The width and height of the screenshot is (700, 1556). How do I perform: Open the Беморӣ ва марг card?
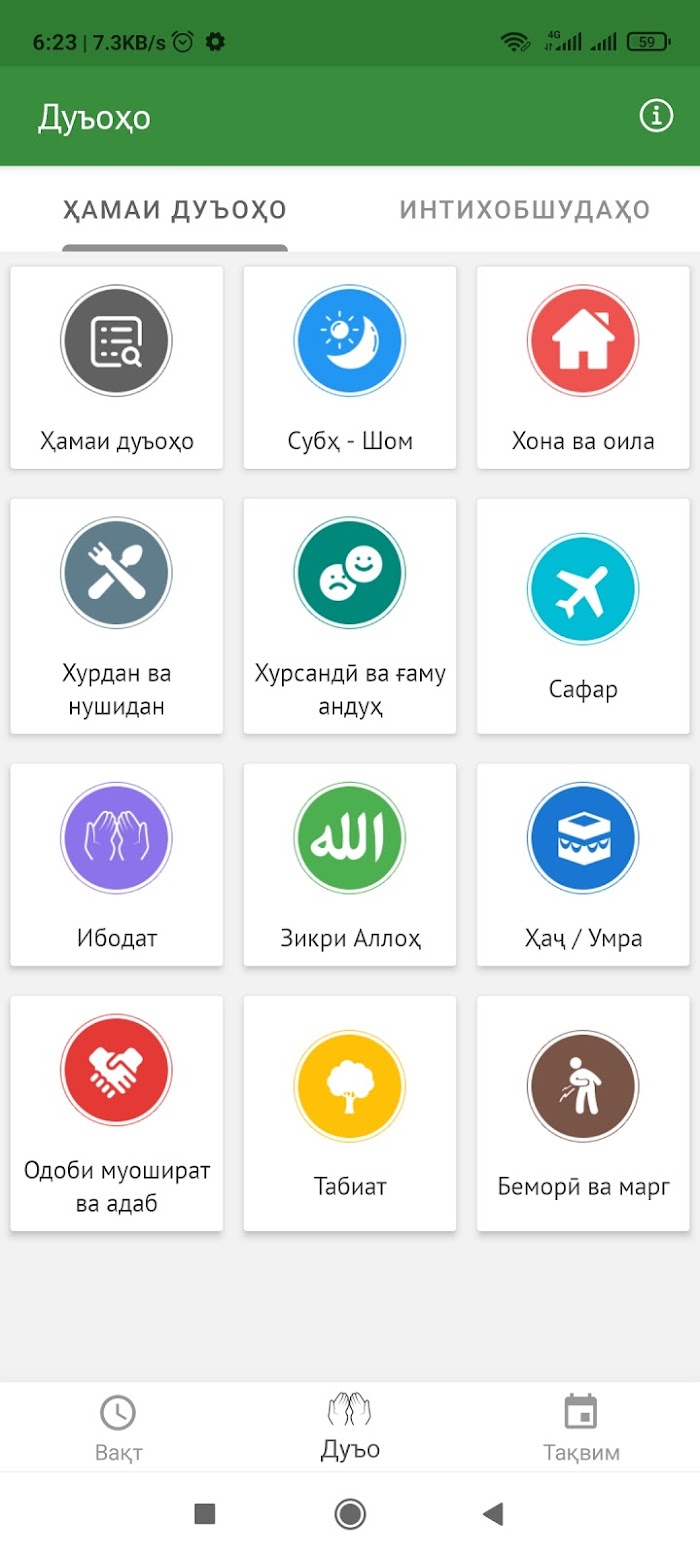coord(583,1113)
